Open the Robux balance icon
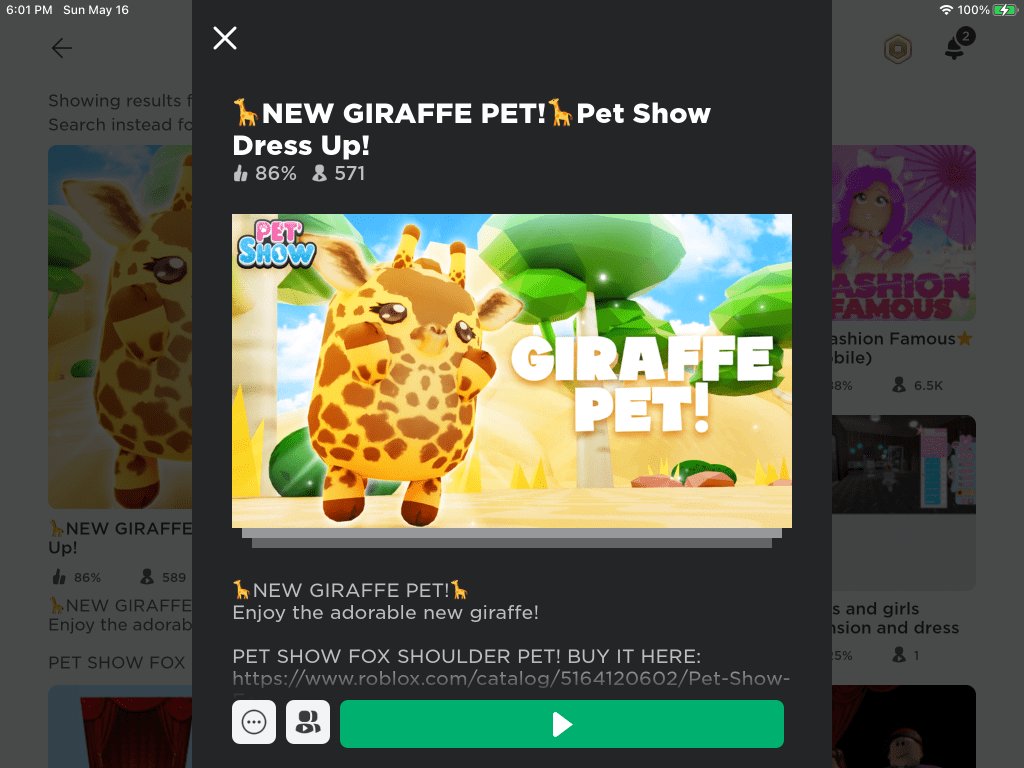1024x768 pixels. (x=898, y=48)
